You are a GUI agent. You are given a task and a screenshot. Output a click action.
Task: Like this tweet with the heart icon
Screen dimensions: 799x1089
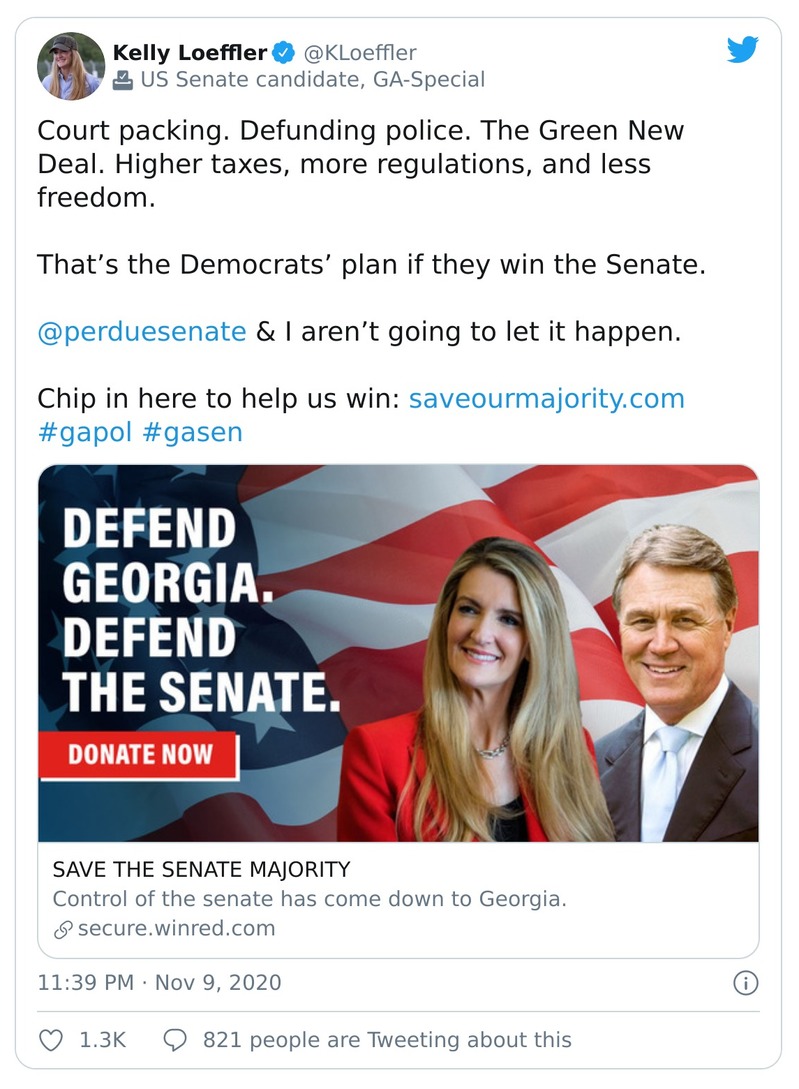pos(51,1040)
